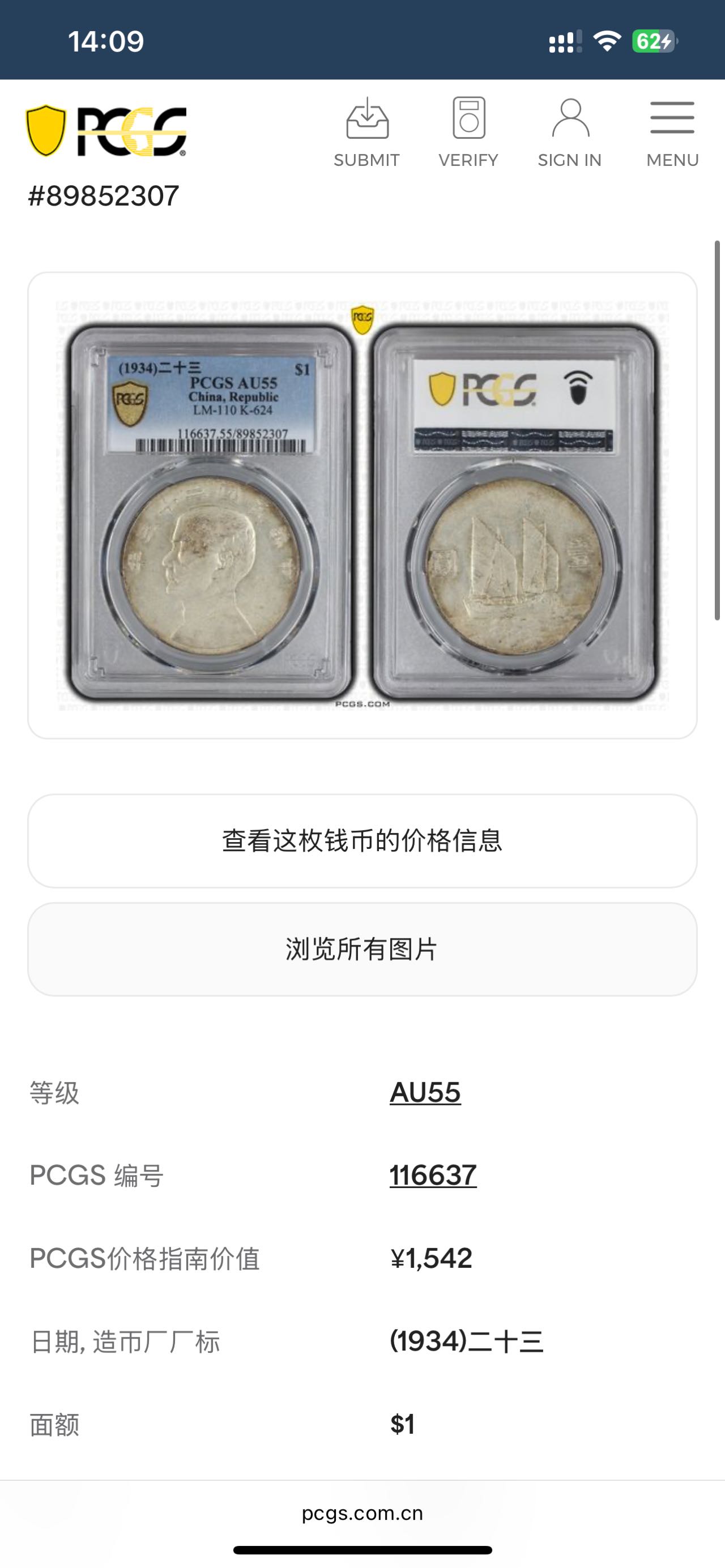Open the SUBMIT tray icon
Image resolution: width=725 pixels, height=1568 pixels.
pyautogui.click(x=366, y=120)
